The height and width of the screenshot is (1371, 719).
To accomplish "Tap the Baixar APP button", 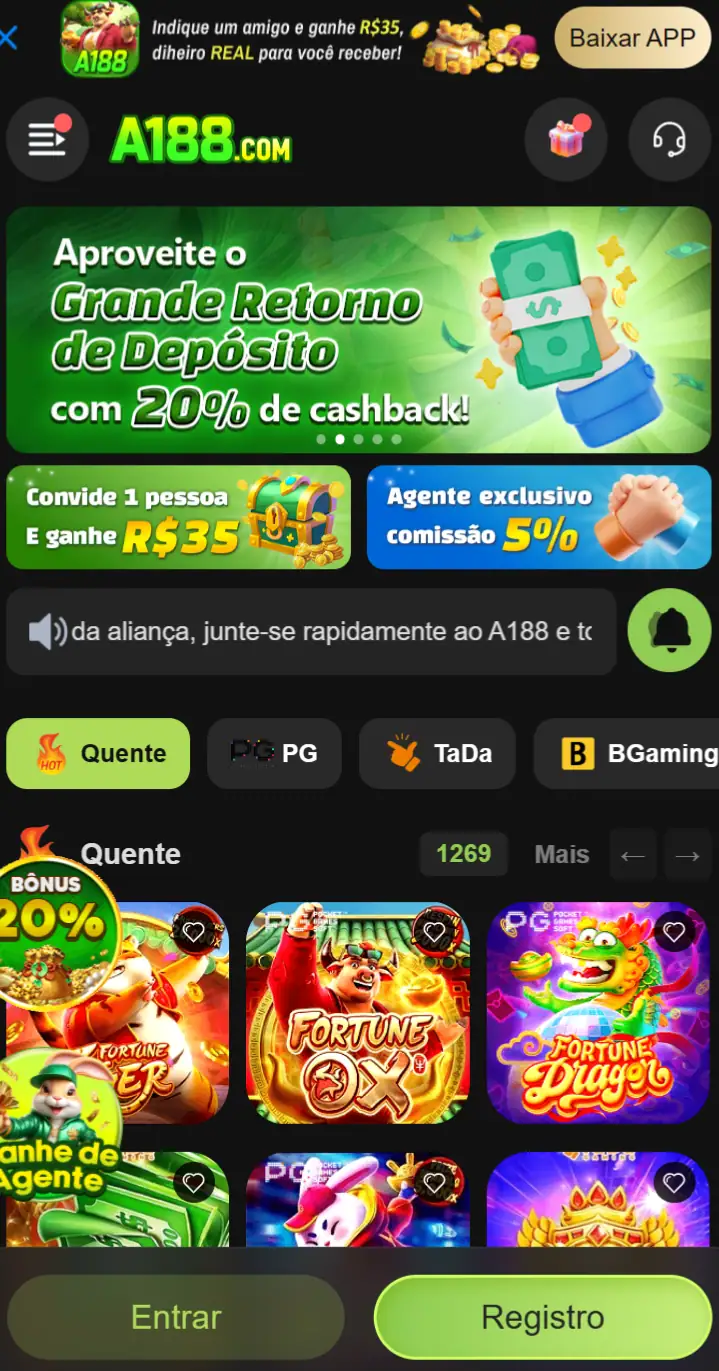I will [x=632, y=39].
